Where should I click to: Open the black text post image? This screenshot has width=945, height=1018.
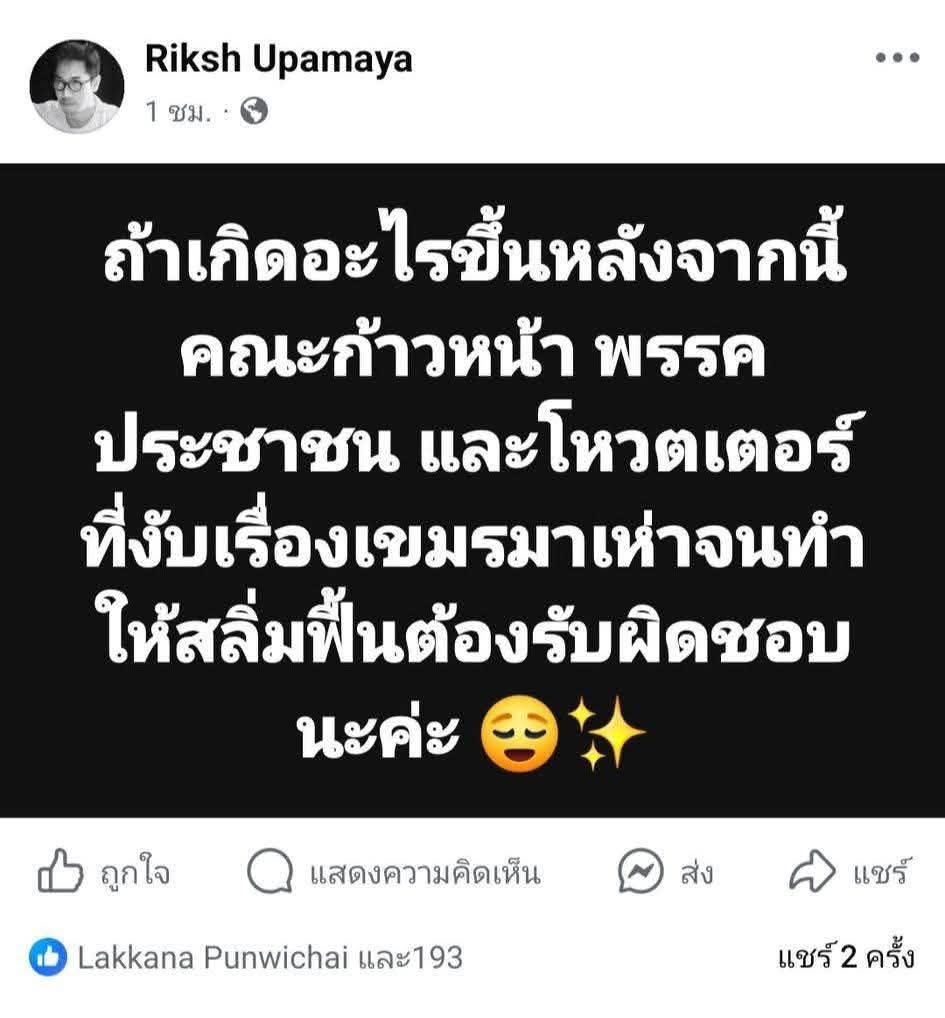(472, 490)
